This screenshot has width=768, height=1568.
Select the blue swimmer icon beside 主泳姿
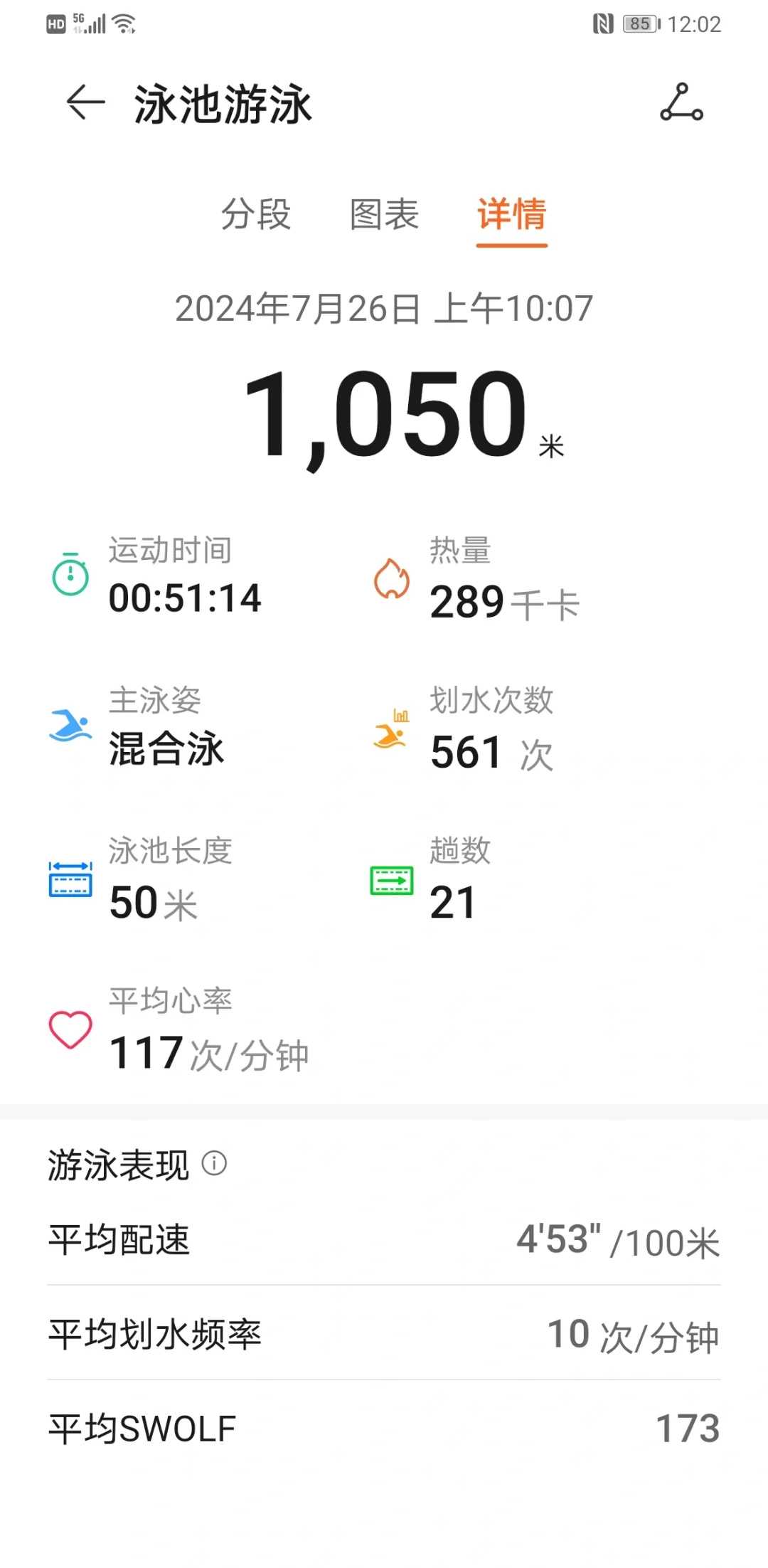pos(69,726)
